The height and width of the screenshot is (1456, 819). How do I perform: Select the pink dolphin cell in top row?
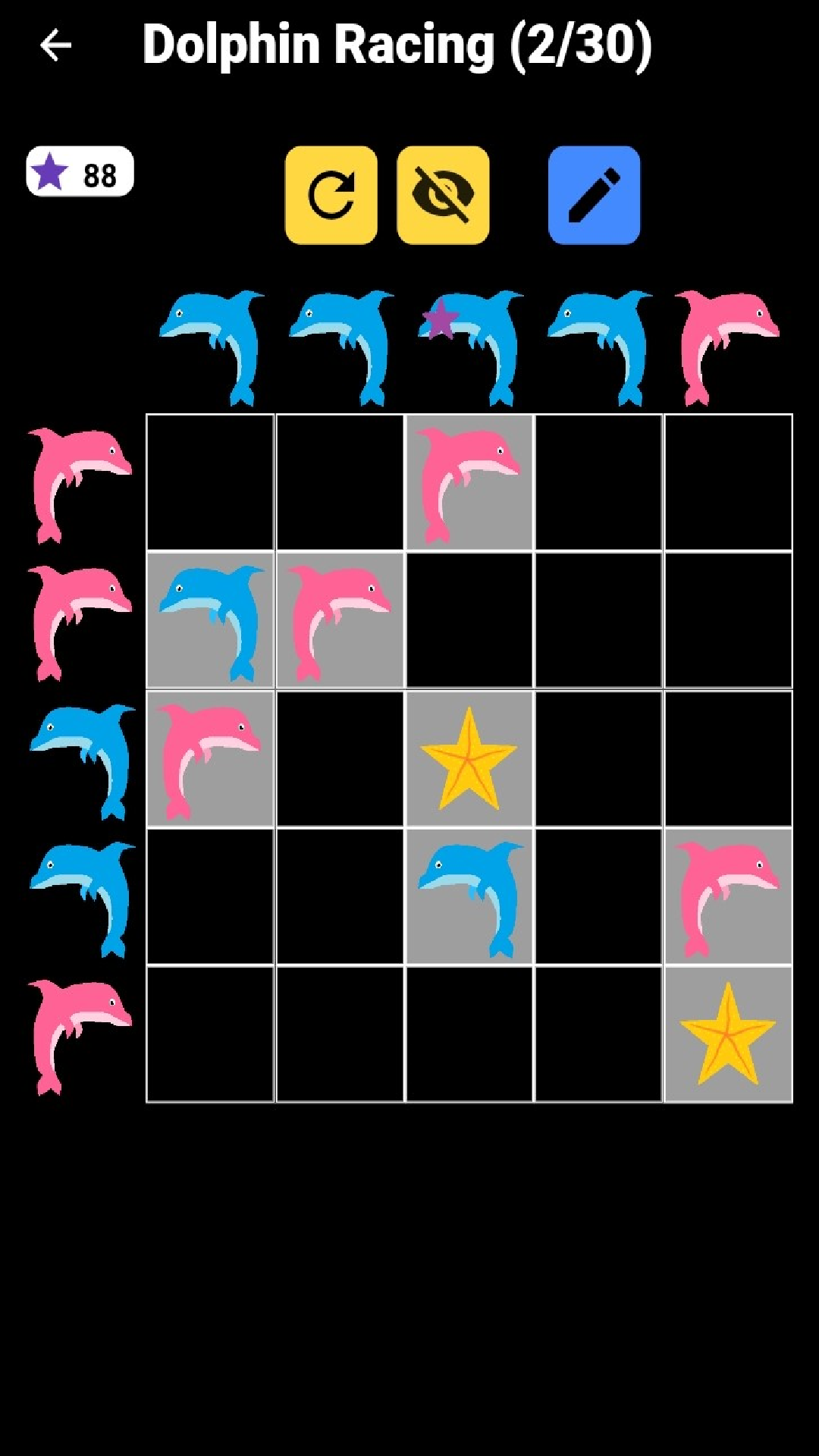(469, 482)
